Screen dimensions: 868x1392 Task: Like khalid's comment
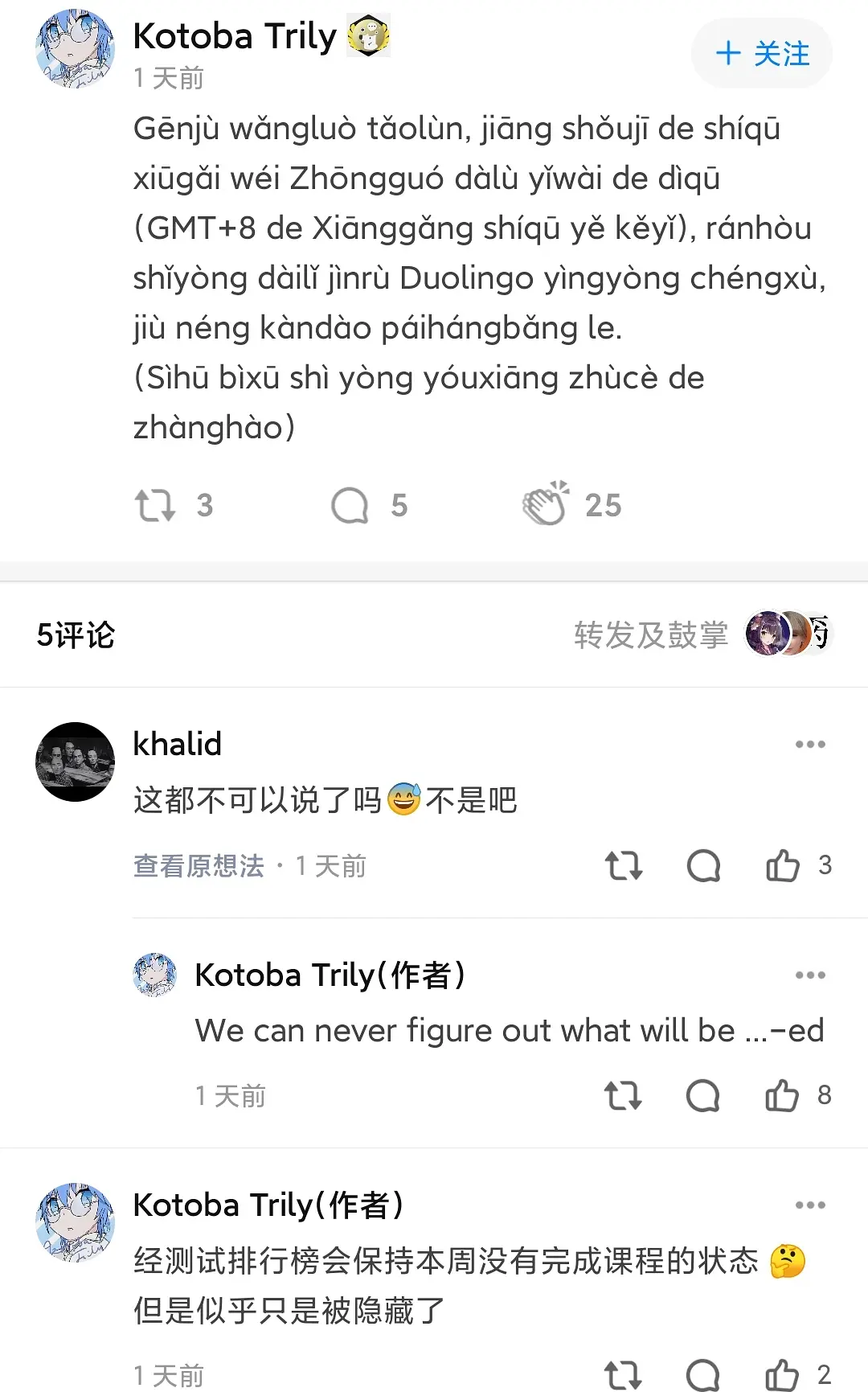click(x=784, y=866)
